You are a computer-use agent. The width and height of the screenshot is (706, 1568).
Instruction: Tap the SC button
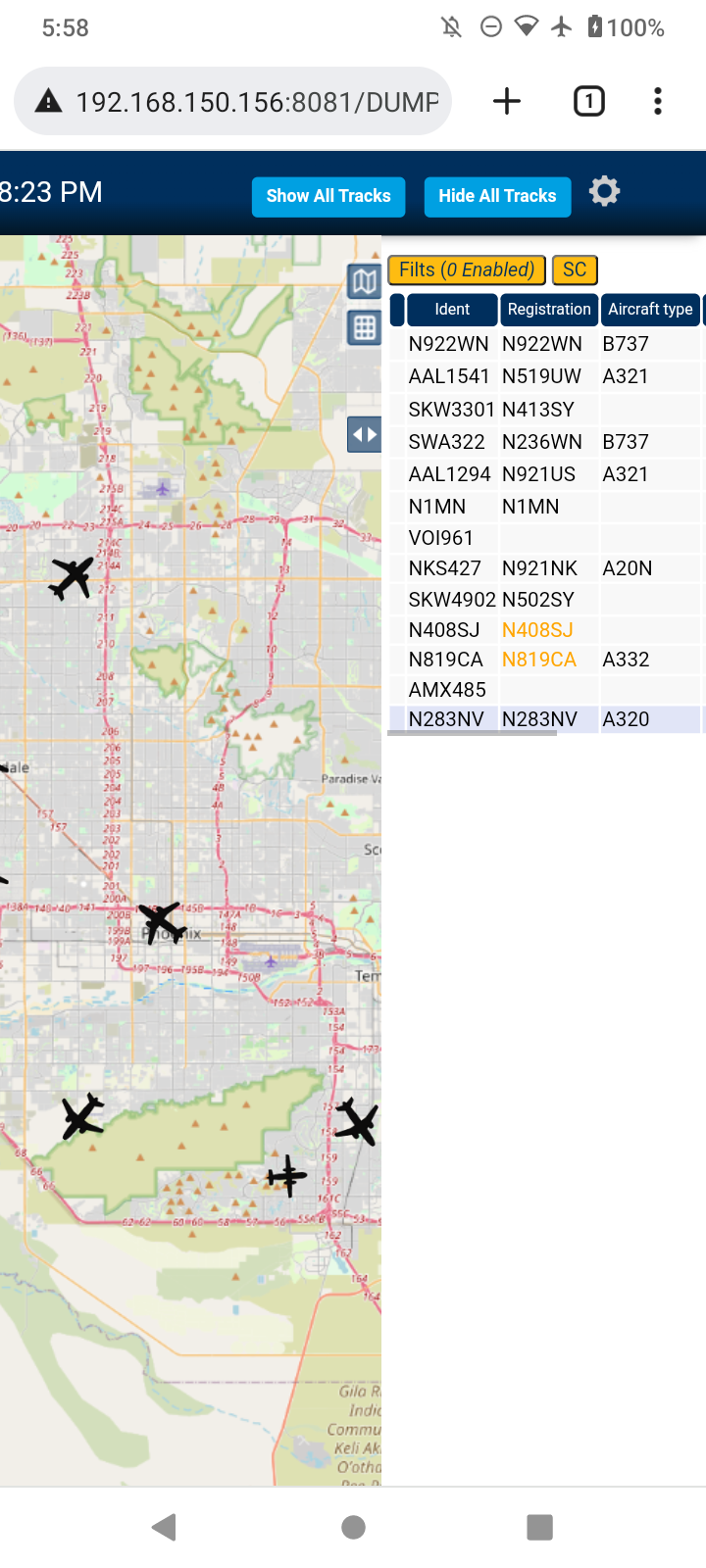(575, 269)
